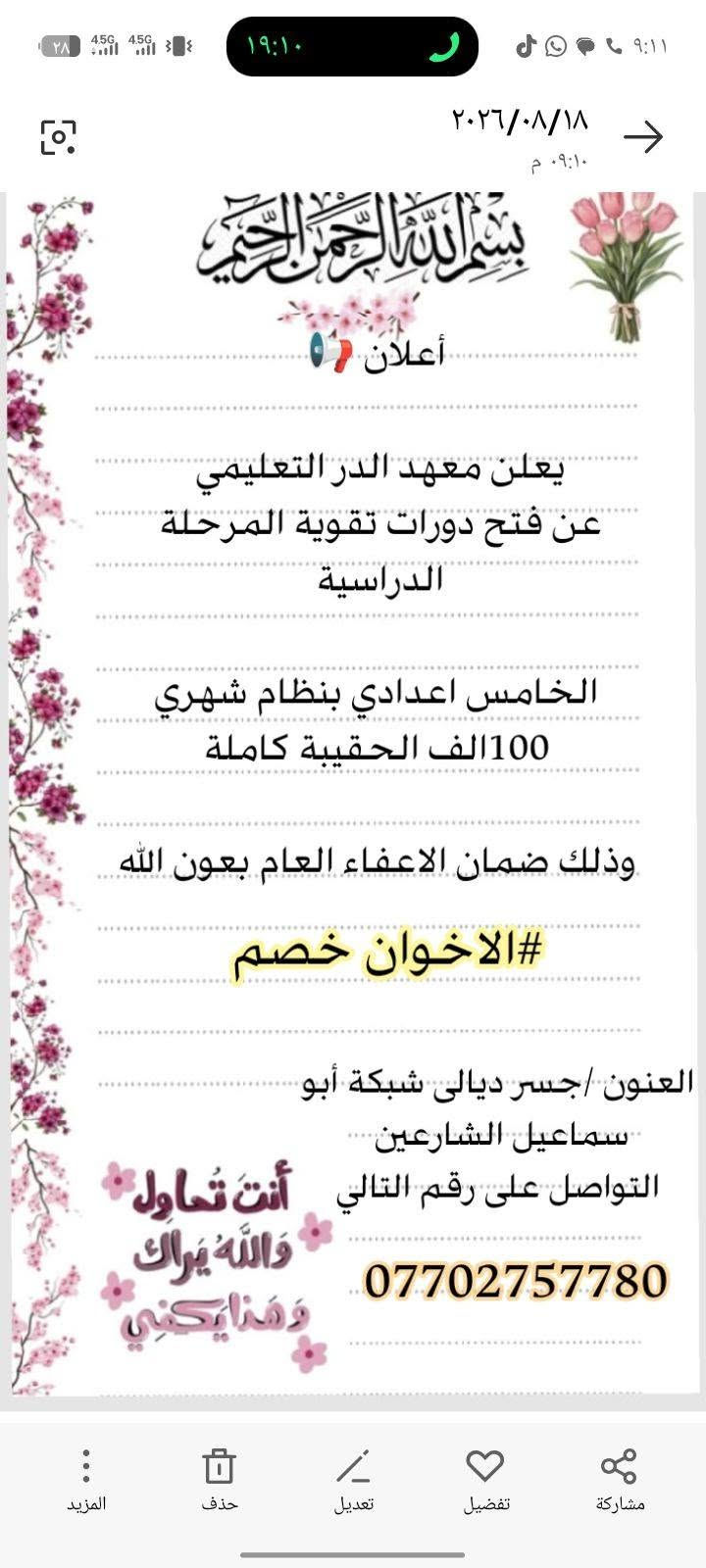Open the lens scan icon
Viewport: 706px width, 1568px height.
coord(59,137)
